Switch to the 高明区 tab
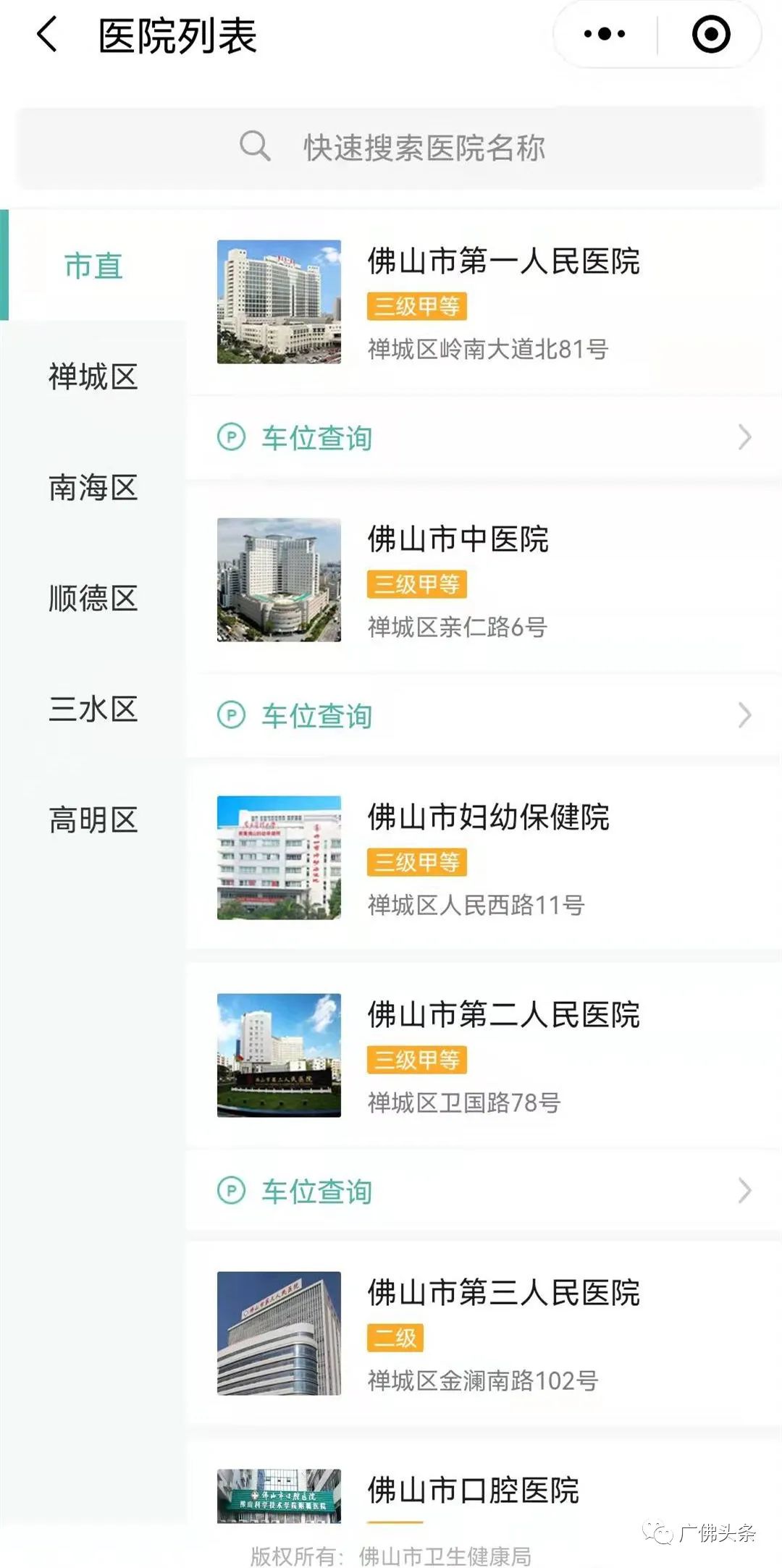This screenshot has width=782, height=1568. [x=93, y=819]
